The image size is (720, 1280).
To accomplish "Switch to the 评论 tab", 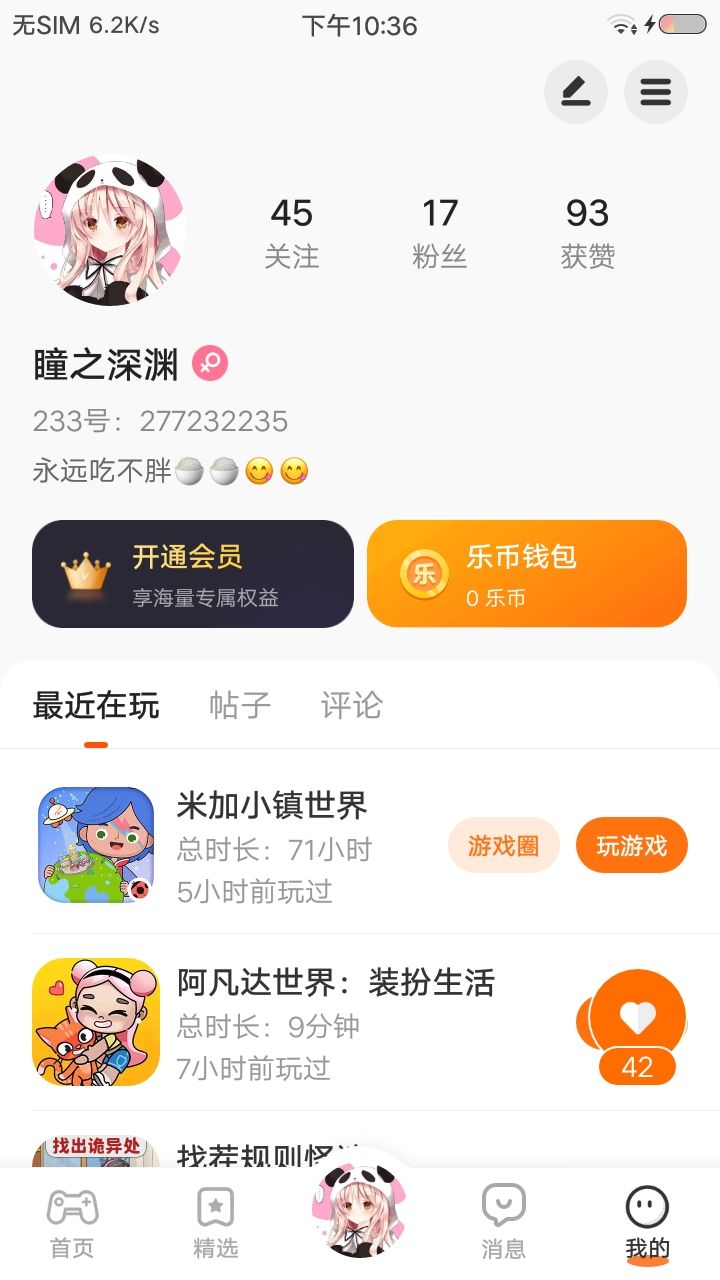I will point(351,705).
